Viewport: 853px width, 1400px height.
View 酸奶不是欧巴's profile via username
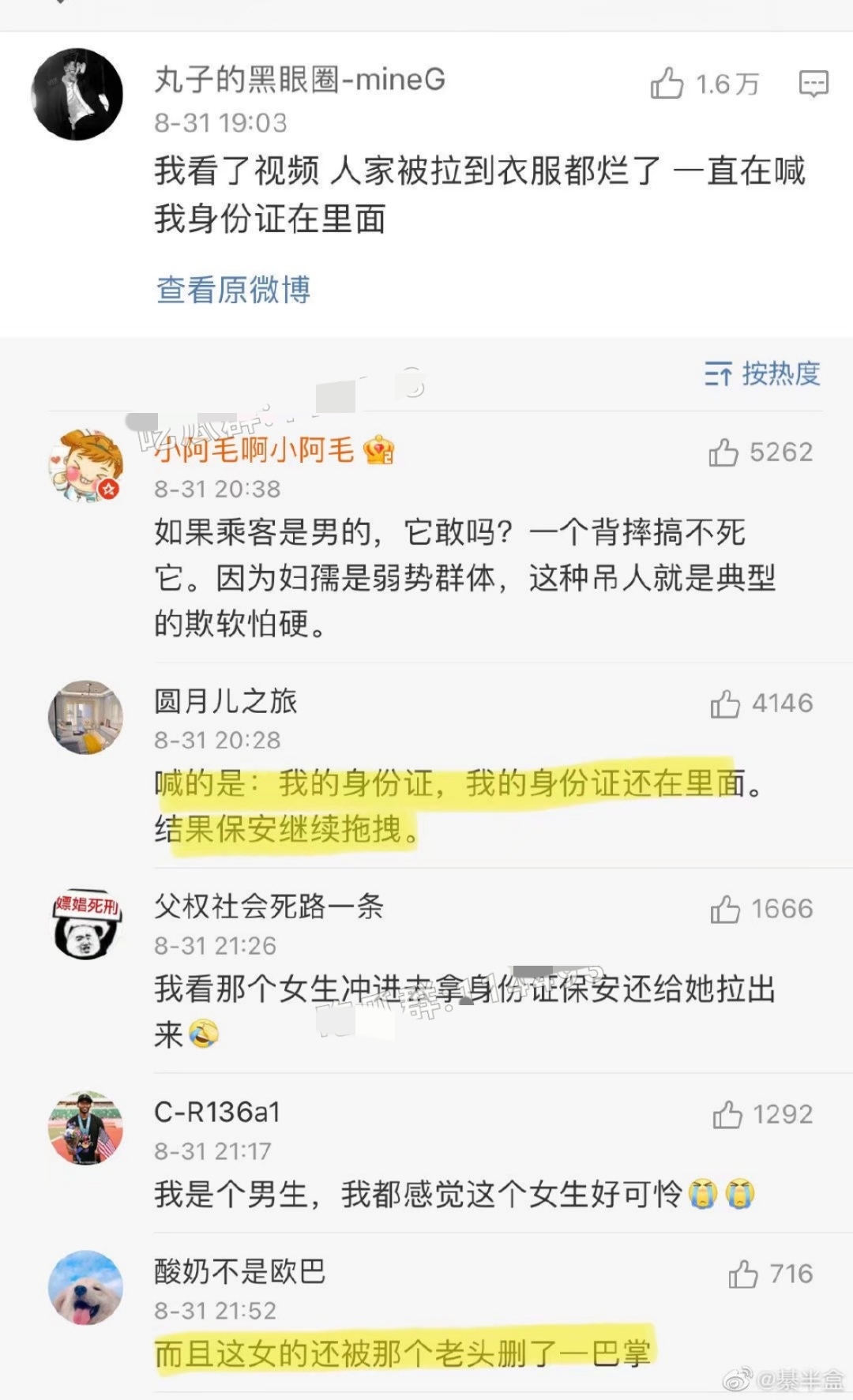pos(239,1271)
